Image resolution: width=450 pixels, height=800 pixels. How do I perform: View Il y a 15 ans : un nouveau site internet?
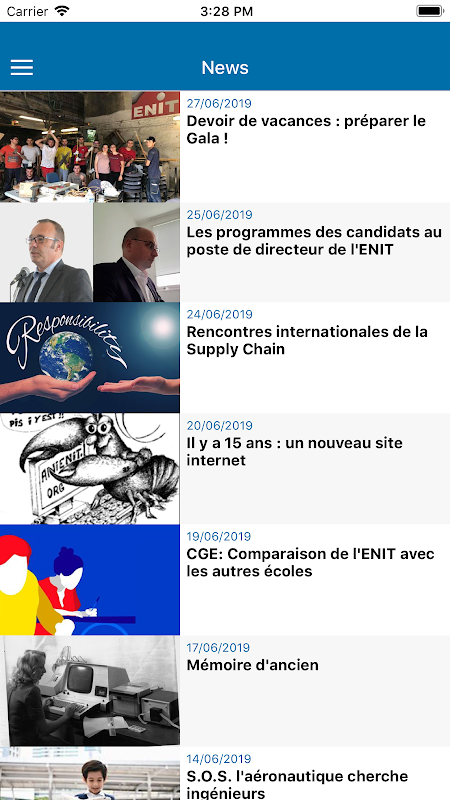tap(225, 469)
